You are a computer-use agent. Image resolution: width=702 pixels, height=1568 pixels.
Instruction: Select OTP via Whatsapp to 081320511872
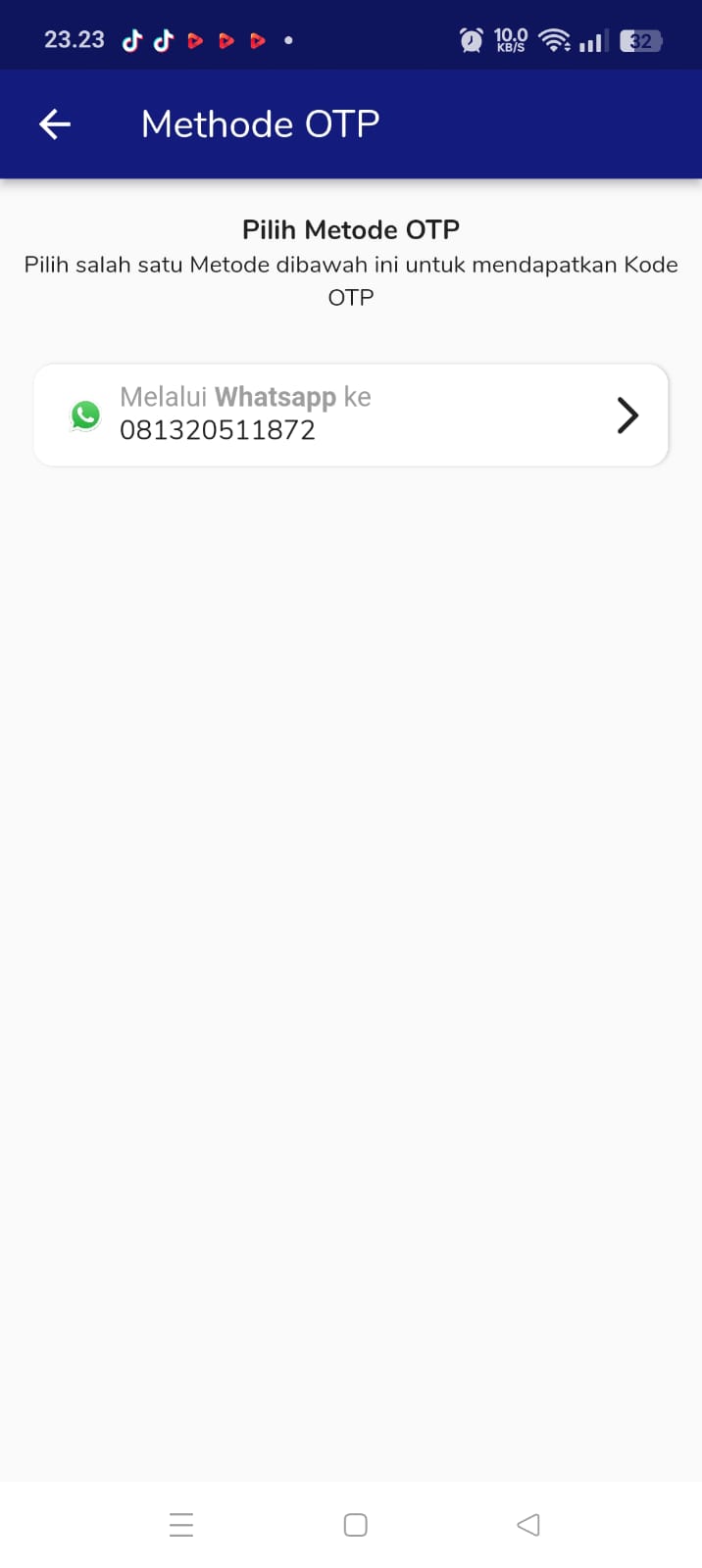click(x=351, y=416)
